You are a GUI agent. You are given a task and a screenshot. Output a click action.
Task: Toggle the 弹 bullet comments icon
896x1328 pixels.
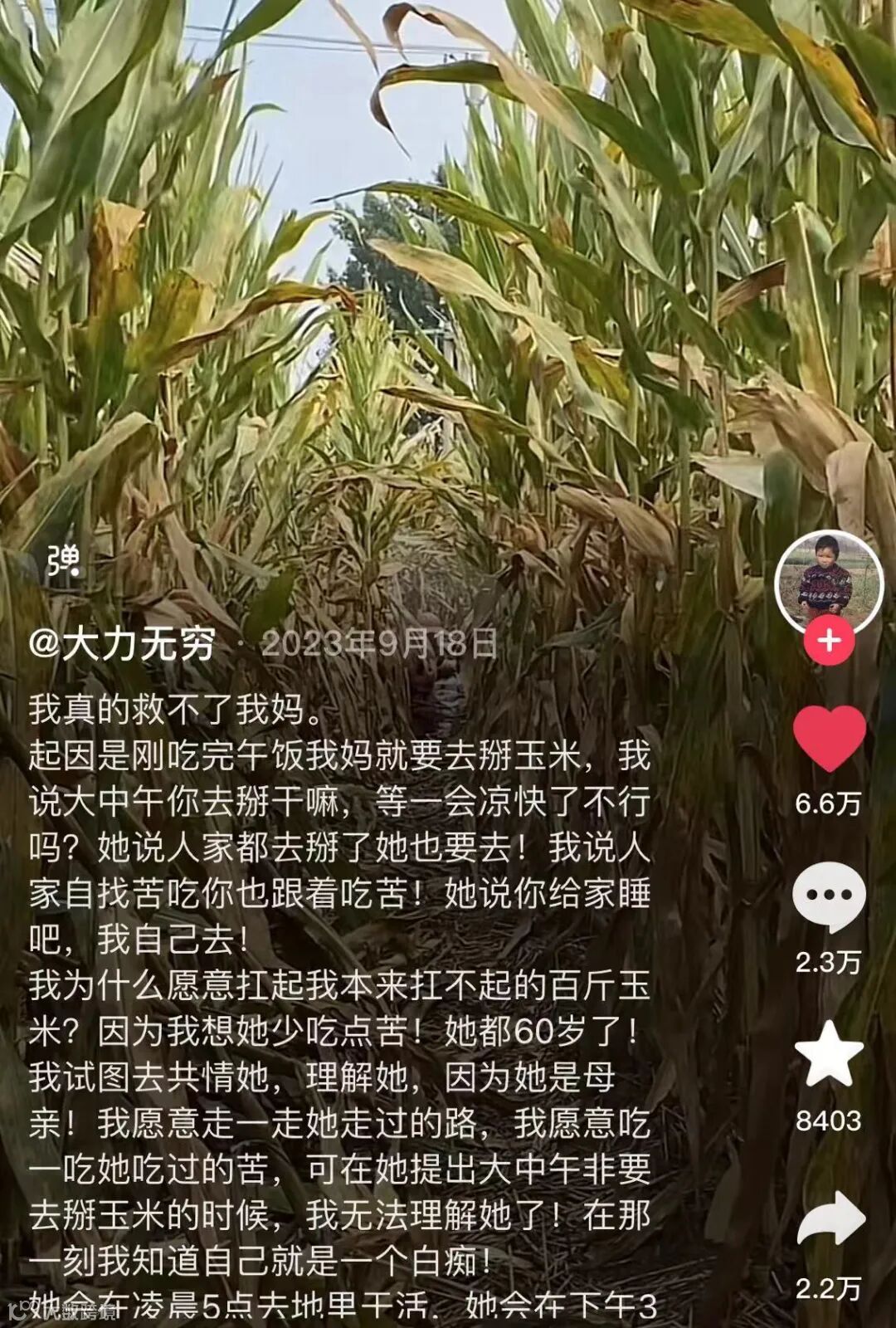pyautogui.click(x=64, y=562)
